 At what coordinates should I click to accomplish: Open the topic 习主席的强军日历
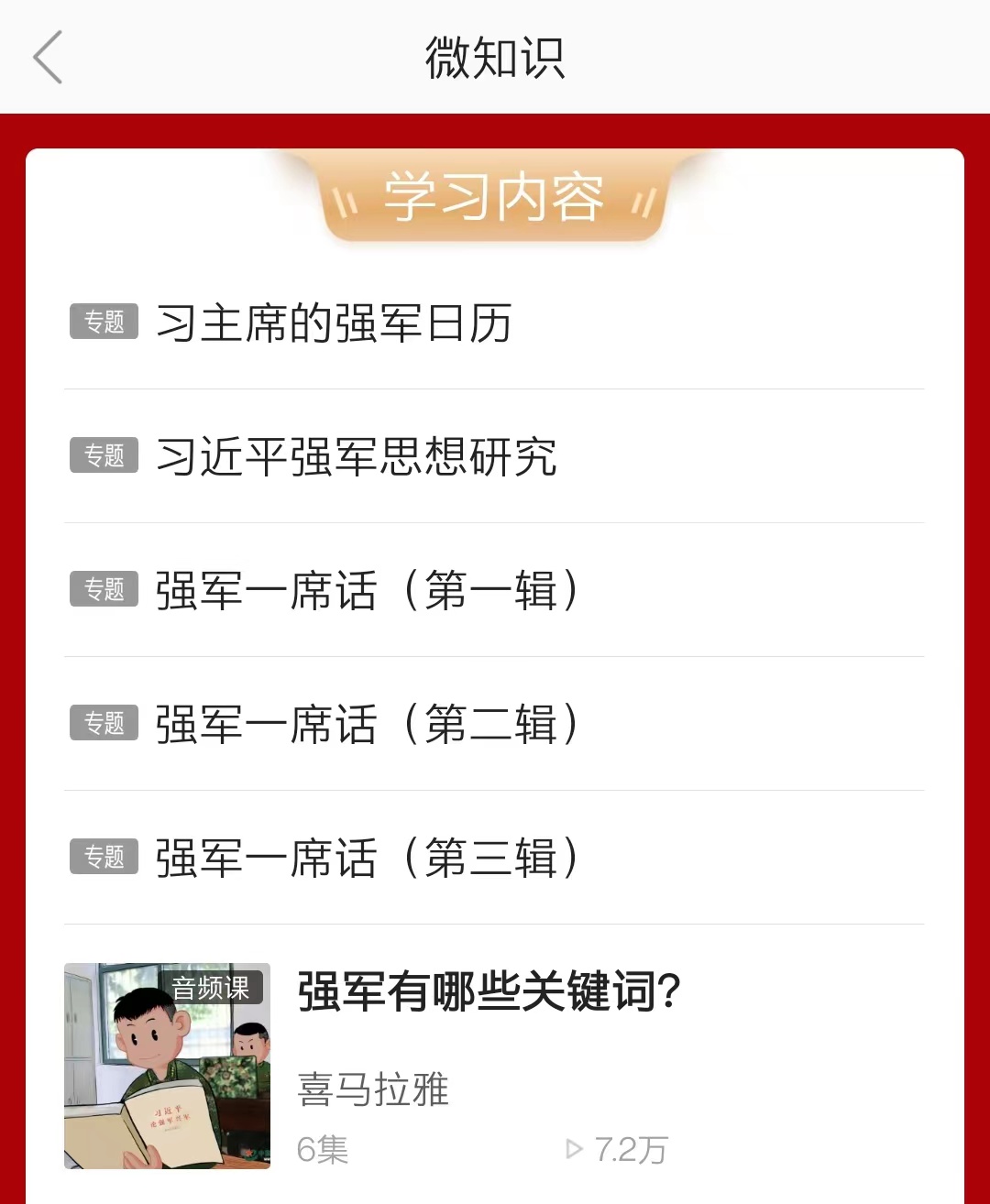click(x=334, y=323)
